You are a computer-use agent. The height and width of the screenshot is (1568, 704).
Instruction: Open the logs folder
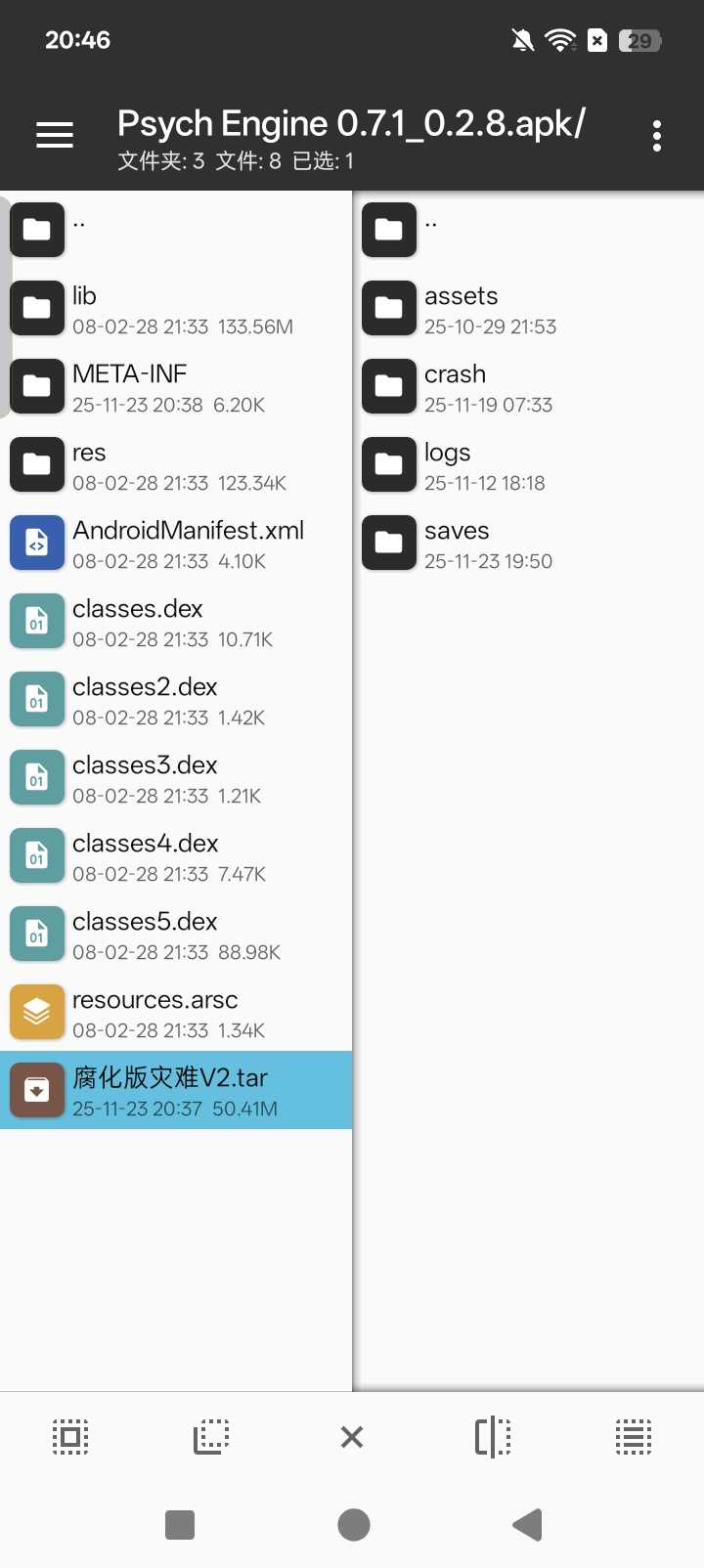(528, 465)
